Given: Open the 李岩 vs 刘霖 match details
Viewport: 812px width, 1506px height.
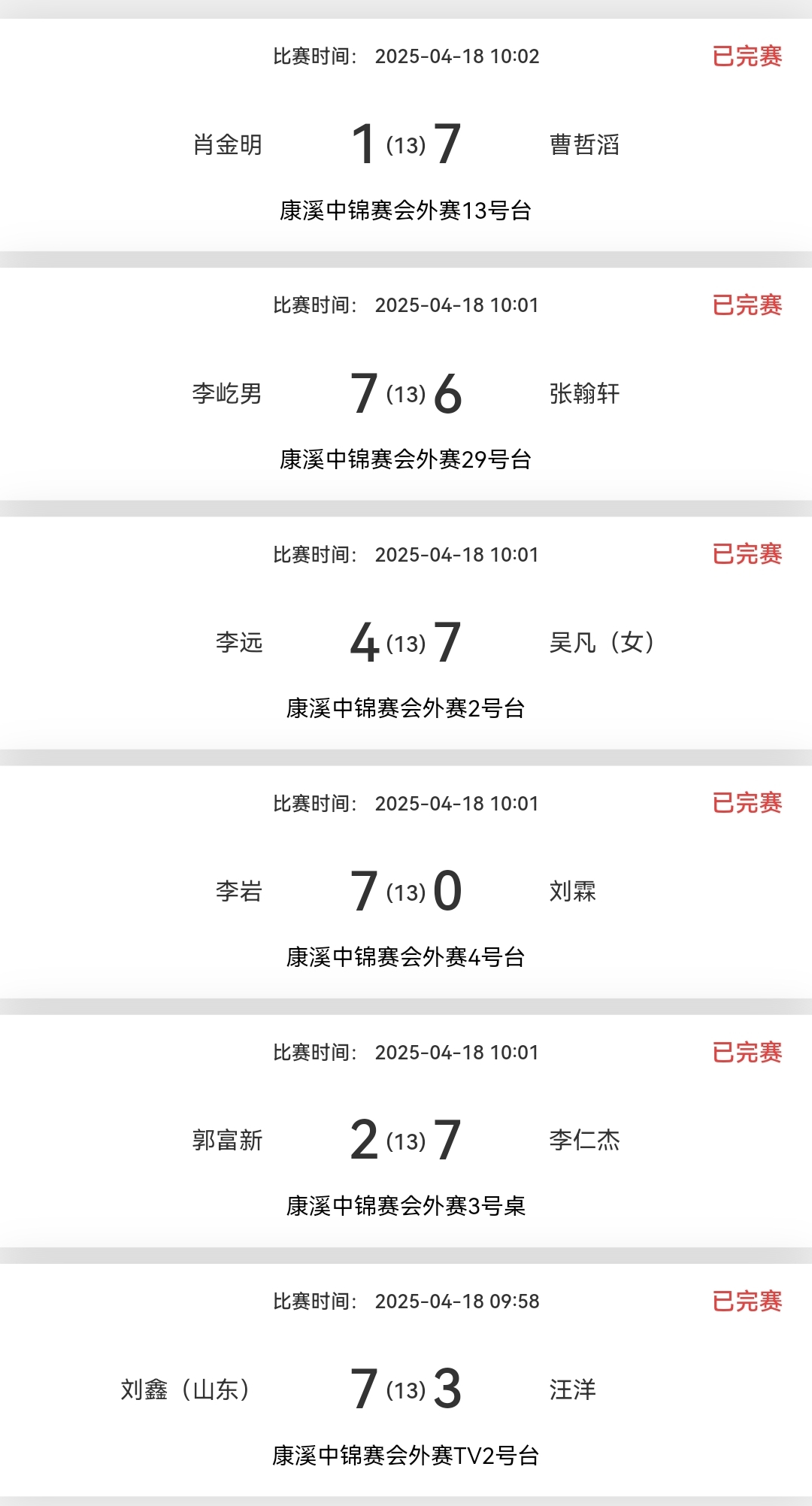Looking at the screenshot, I should pyautogui.click(x=406, y=891).
